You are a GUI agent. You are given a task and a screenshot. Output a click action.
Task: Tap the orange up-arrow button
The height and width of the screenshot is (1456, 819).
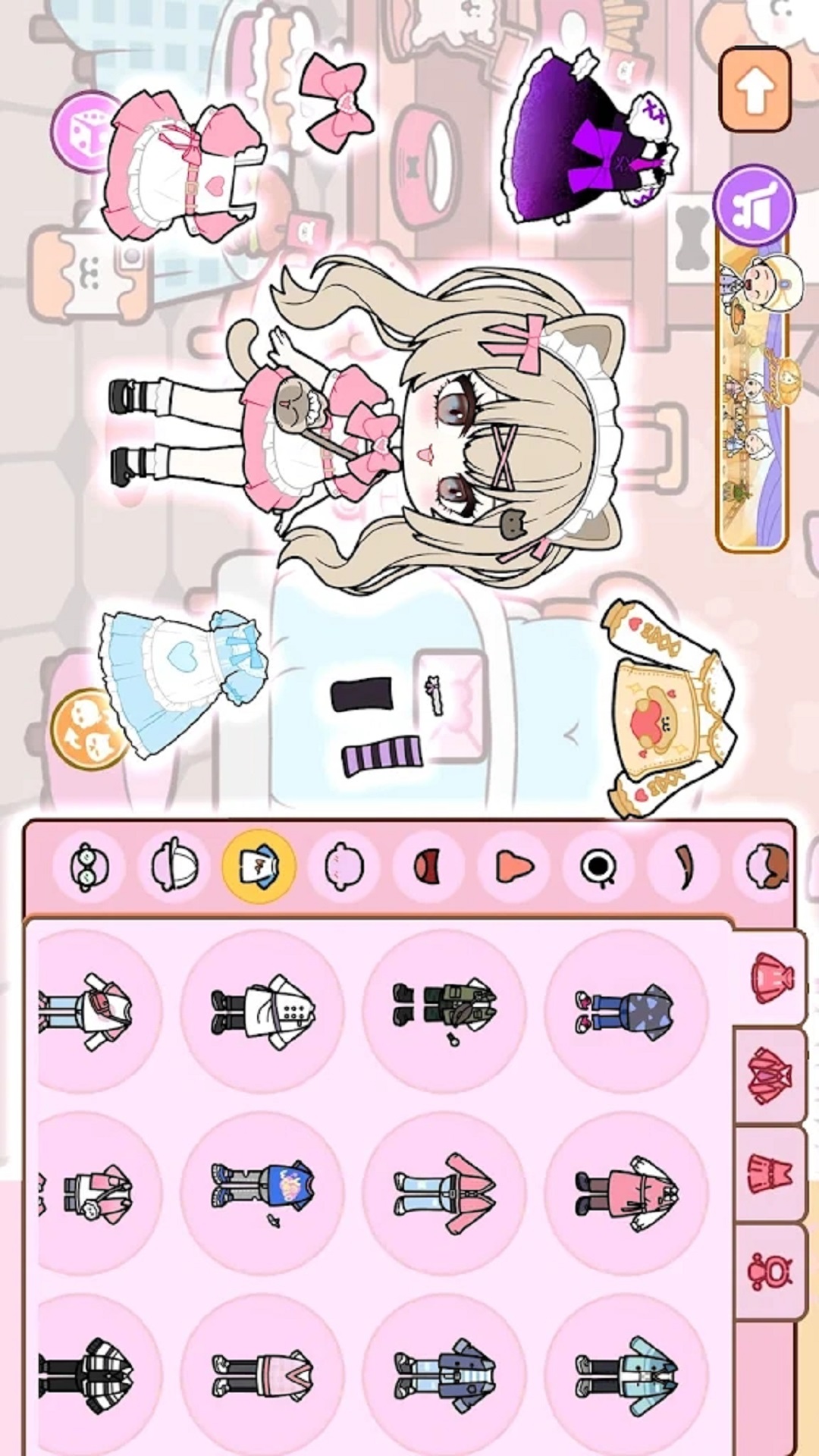click(x=755, y=89)
